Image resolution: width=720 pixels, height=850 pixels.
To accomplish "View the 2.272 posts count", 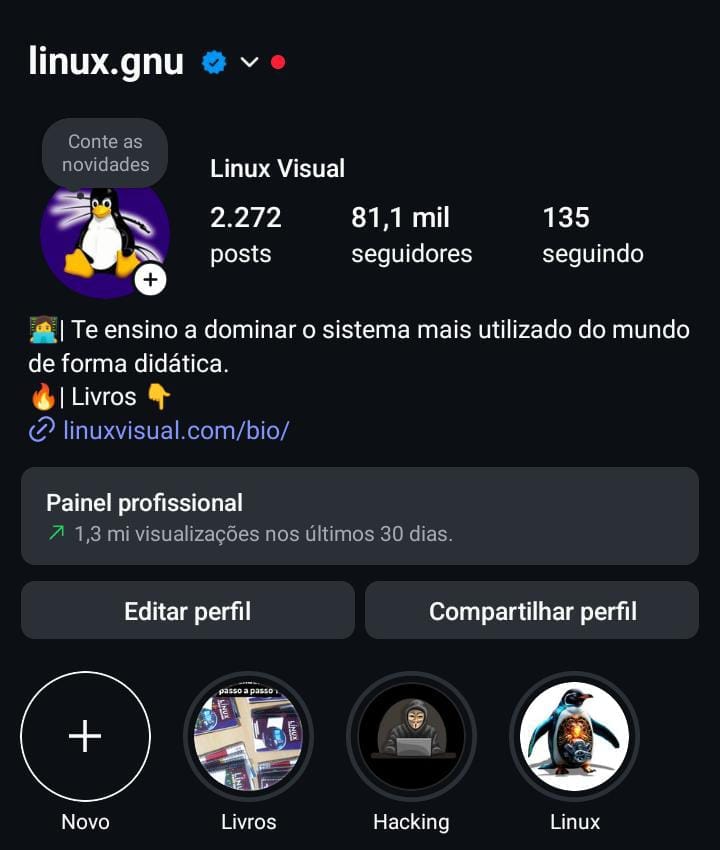I will [x=246, y=234].
